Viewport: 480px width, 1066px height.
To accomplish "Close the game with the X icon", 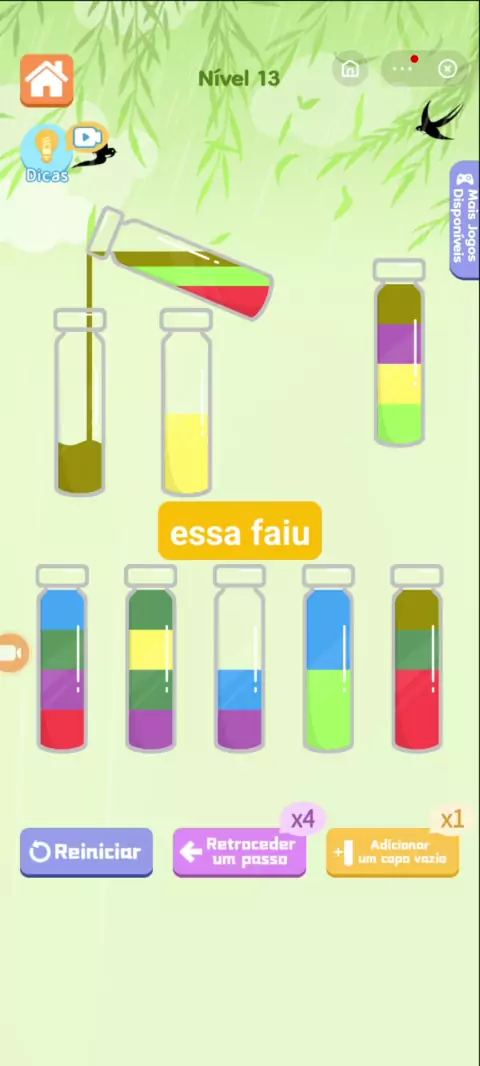I will coord(447,69).
